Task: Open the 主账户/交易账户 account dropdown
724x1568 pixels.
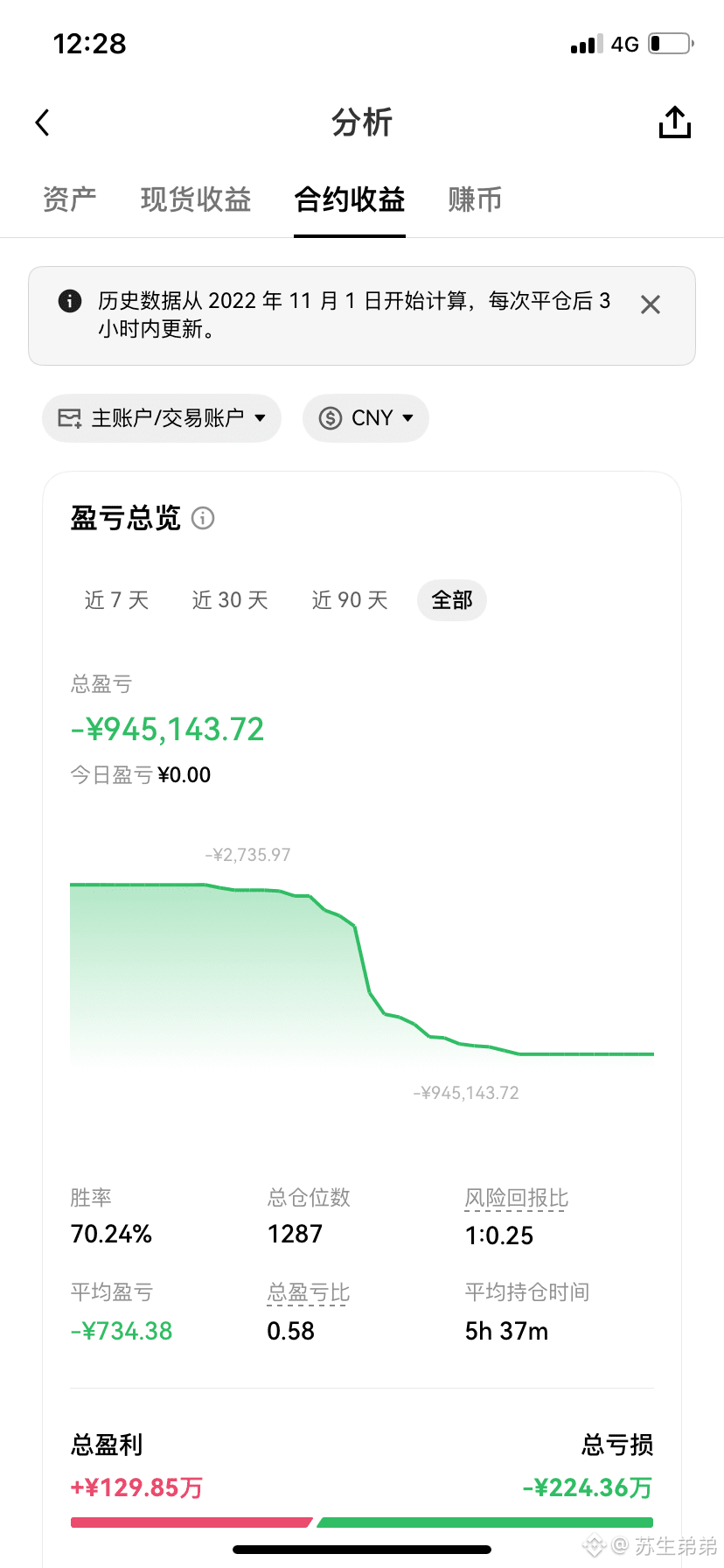Action: pyautogui.click(x=162, y=418)
